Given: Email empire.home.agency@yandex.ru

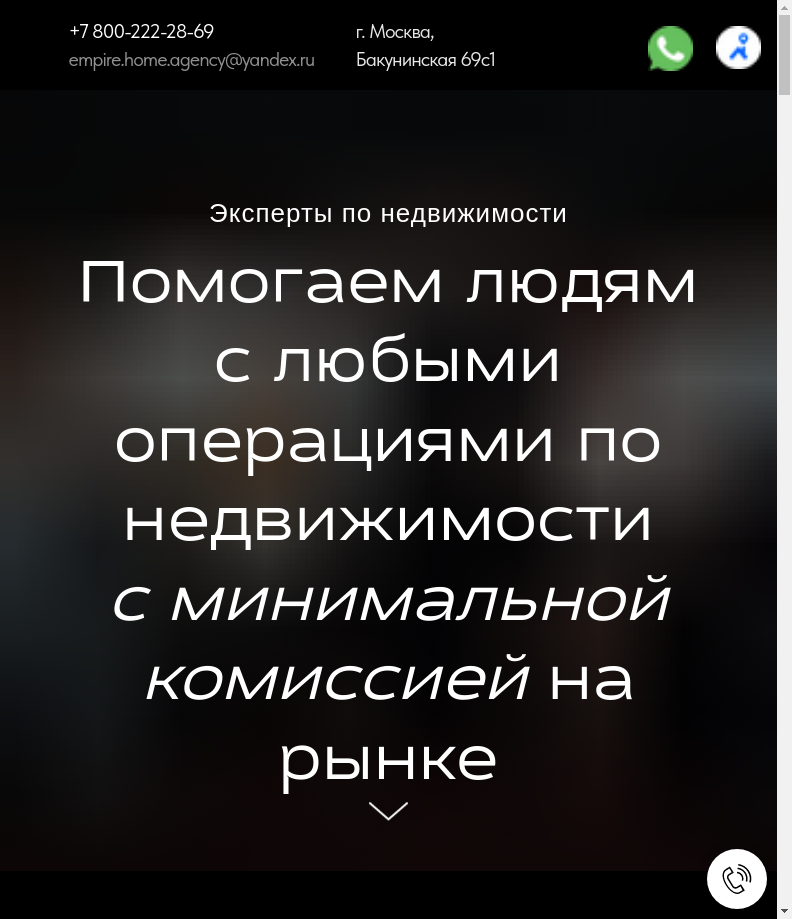Looking at the screenshot, I should coord(191,60).
